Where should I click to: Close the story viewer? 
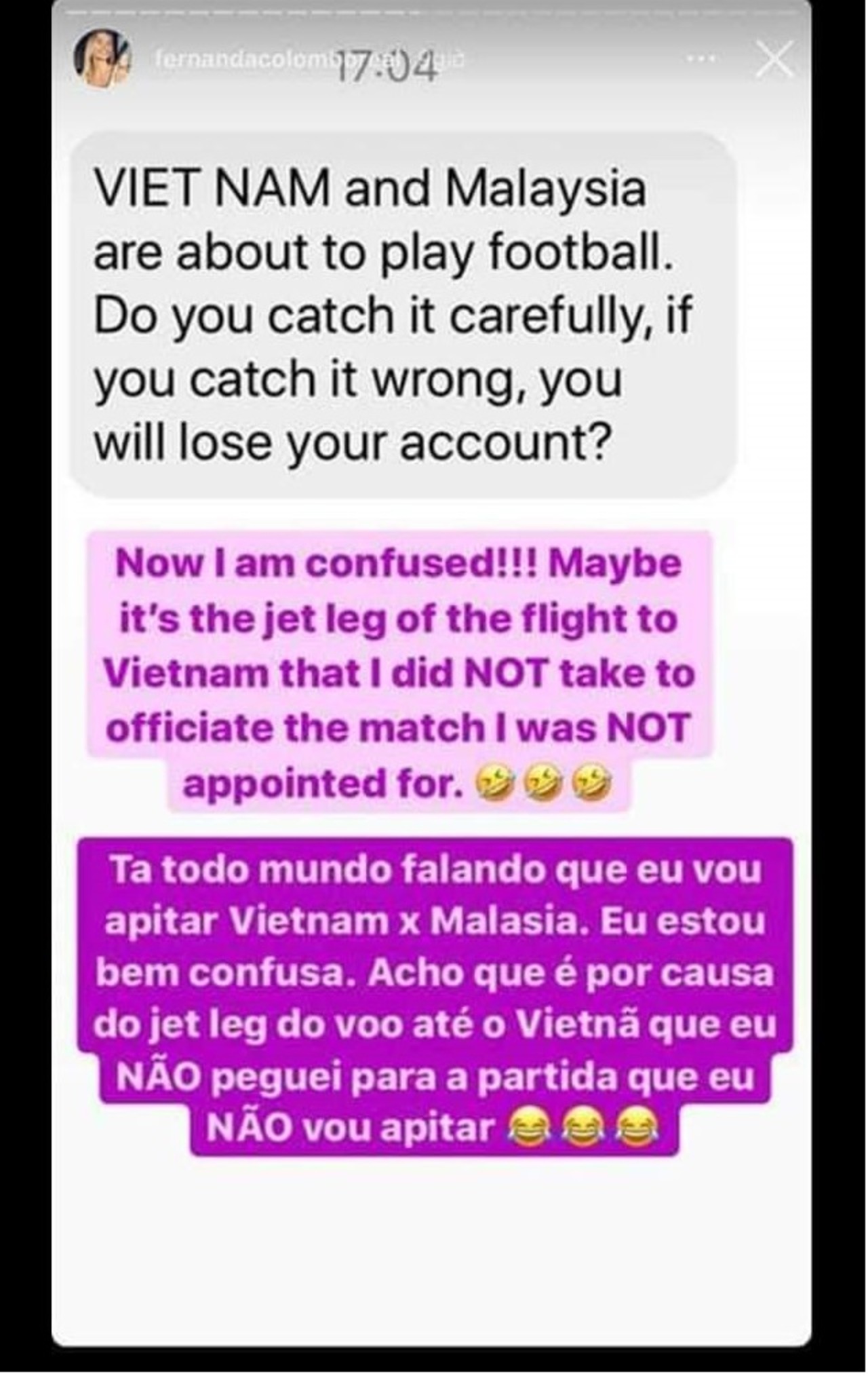774,60
